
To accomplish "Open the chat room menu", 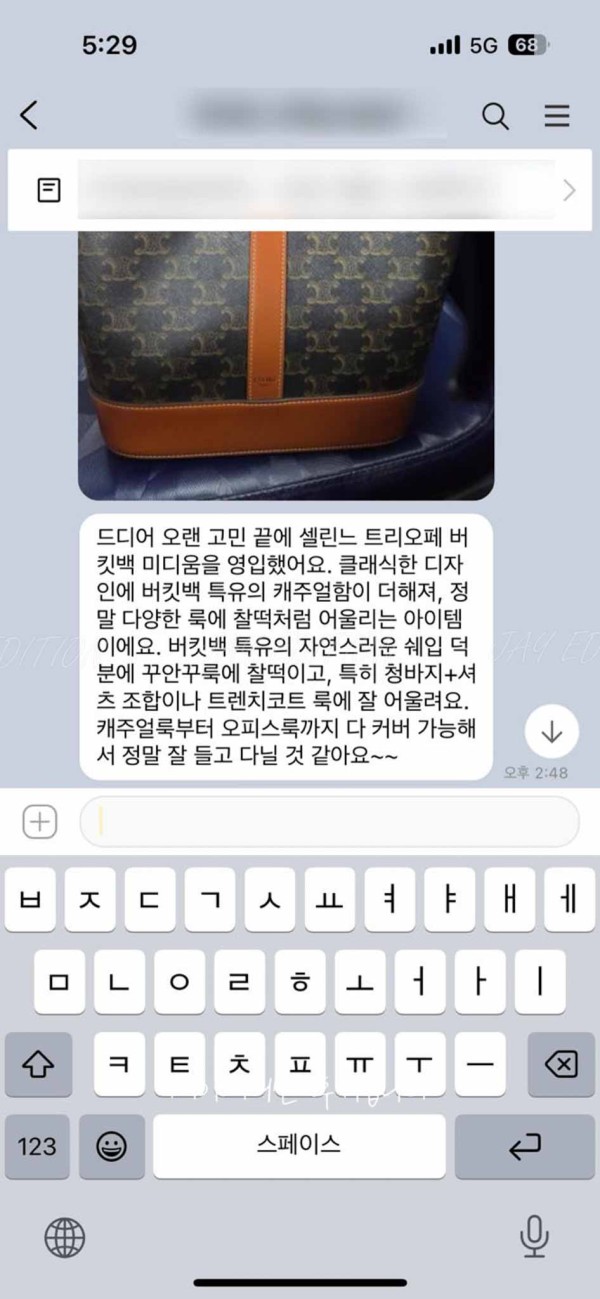I will pyautogui.click(x=557, y=116).
